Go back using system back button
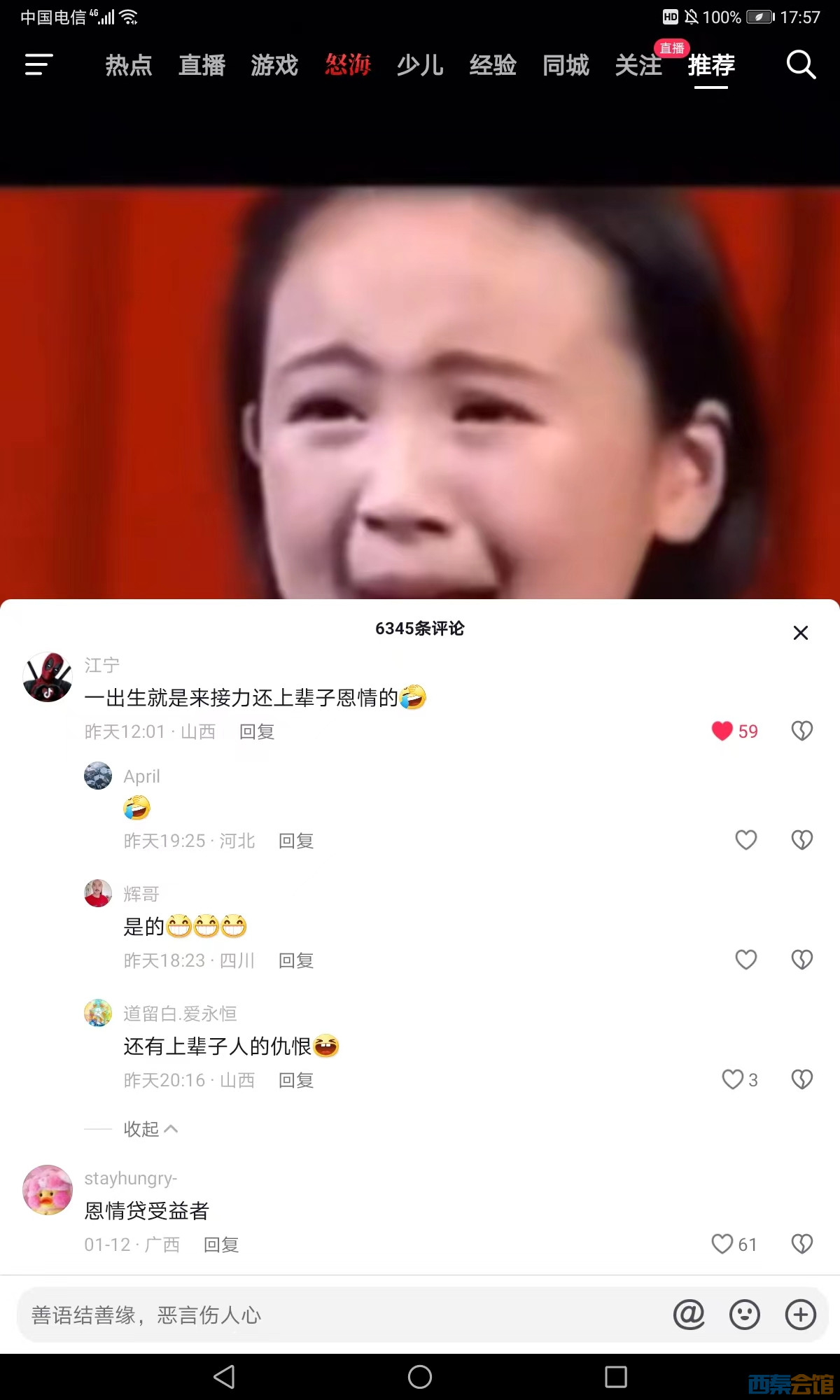840x1400 pixels. [x=224, y=1377]
